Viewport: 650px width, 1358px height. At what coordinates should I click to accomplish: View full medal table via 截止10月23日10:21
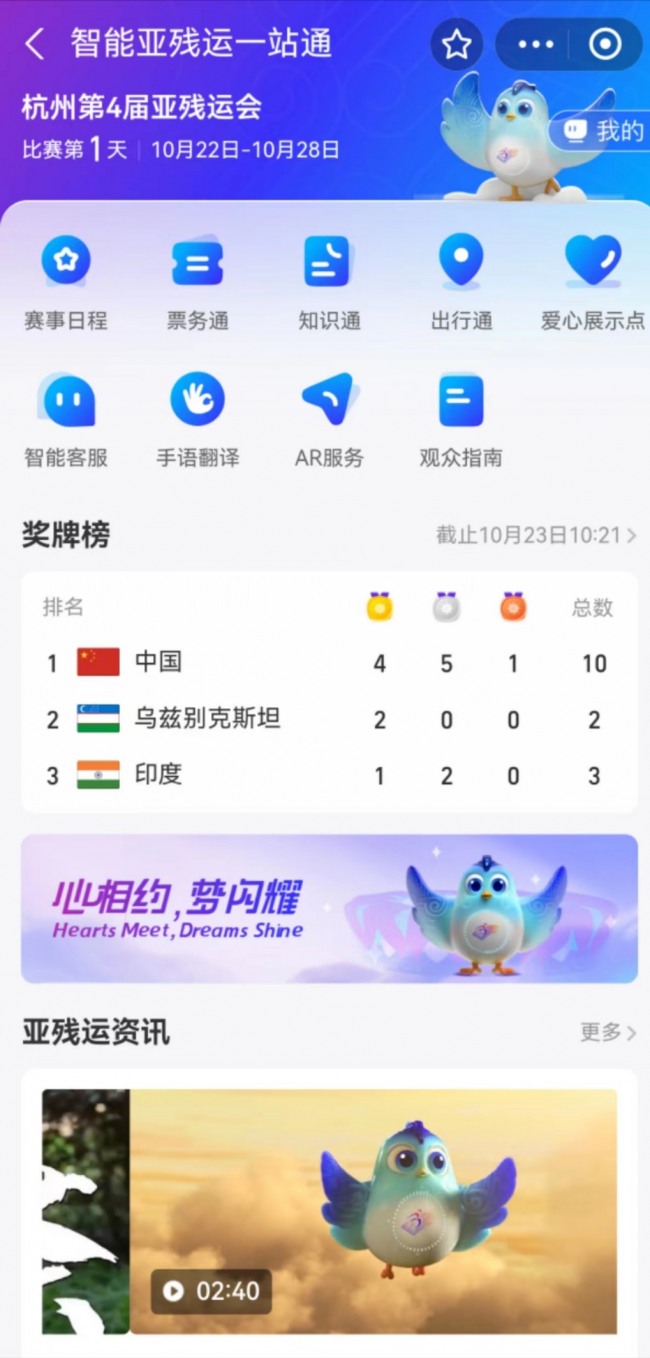536,536
